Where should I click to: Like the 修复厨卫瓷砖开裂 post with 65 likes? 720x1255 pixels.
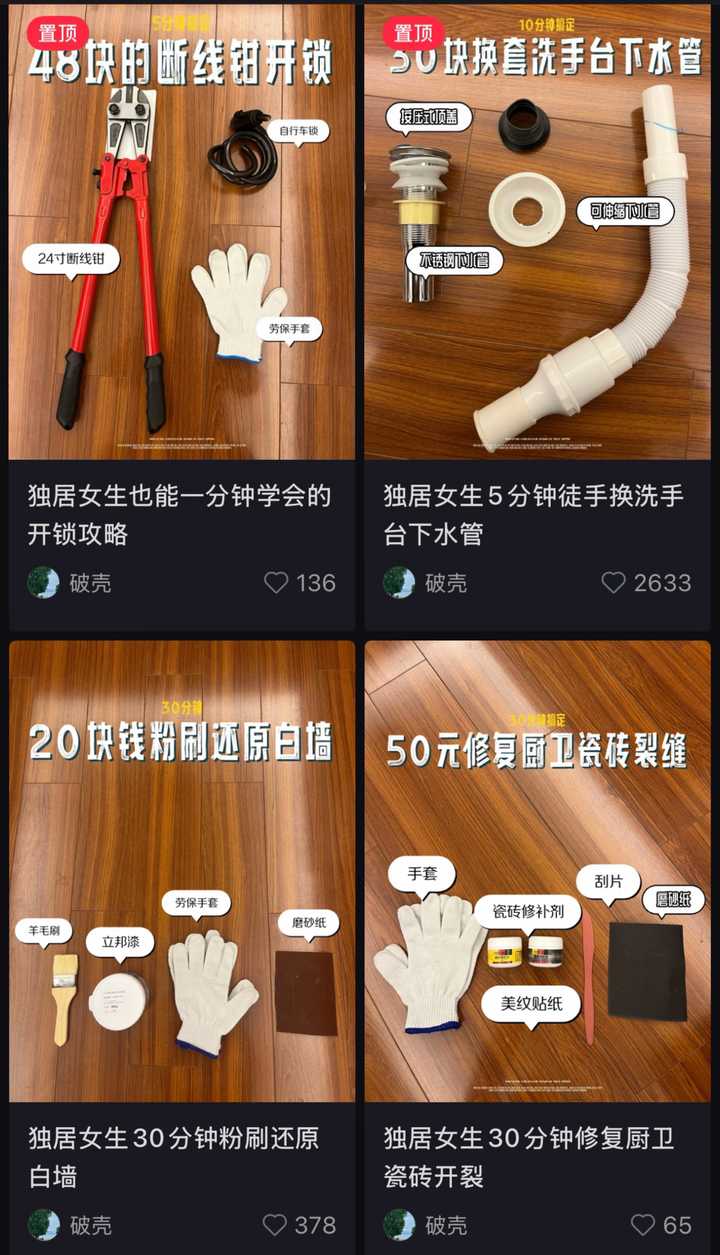point(643,1225)
